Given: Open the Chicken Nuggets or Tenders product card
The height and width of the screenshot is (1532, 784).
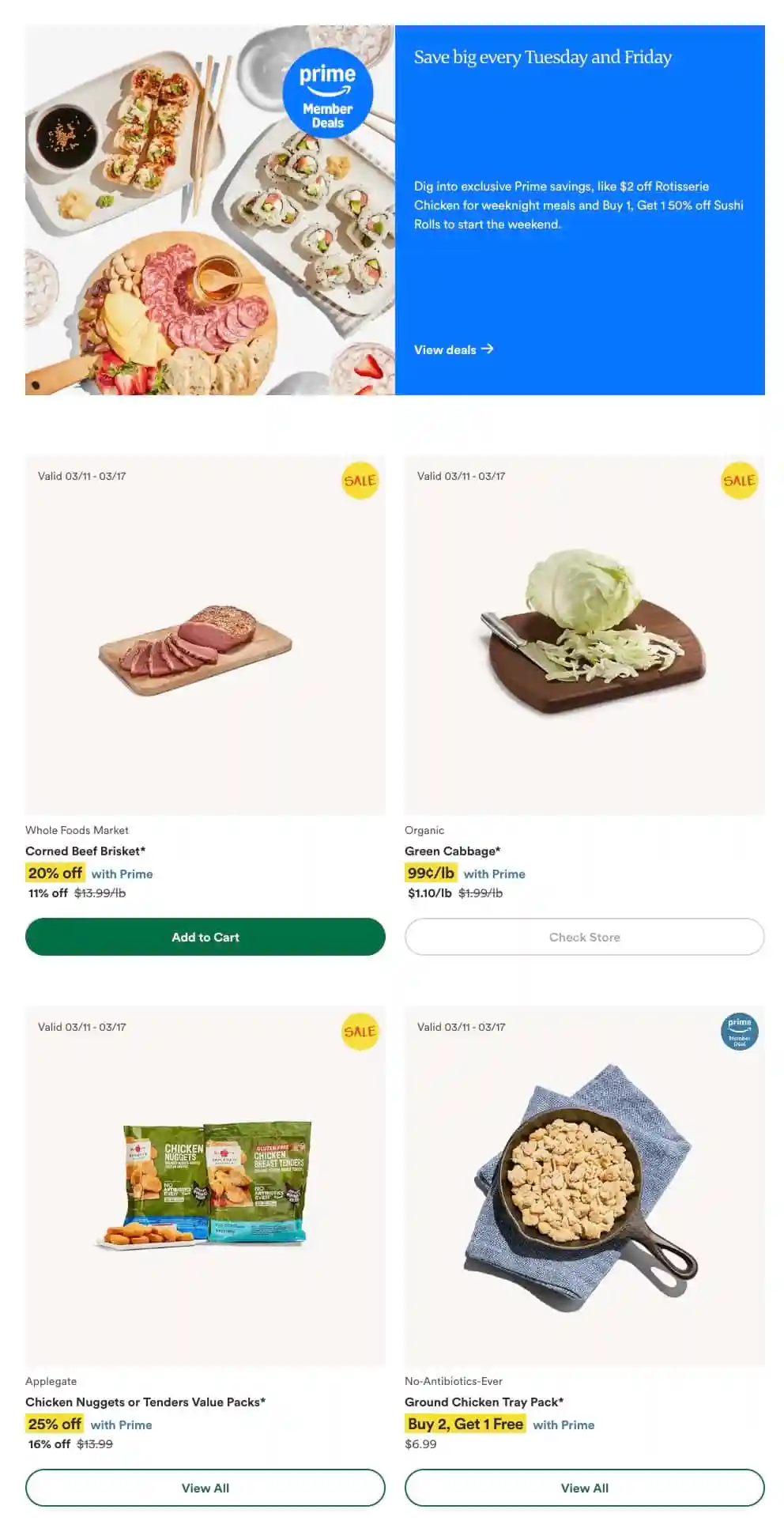Looking at the screenshot, I should (205, 1186).
